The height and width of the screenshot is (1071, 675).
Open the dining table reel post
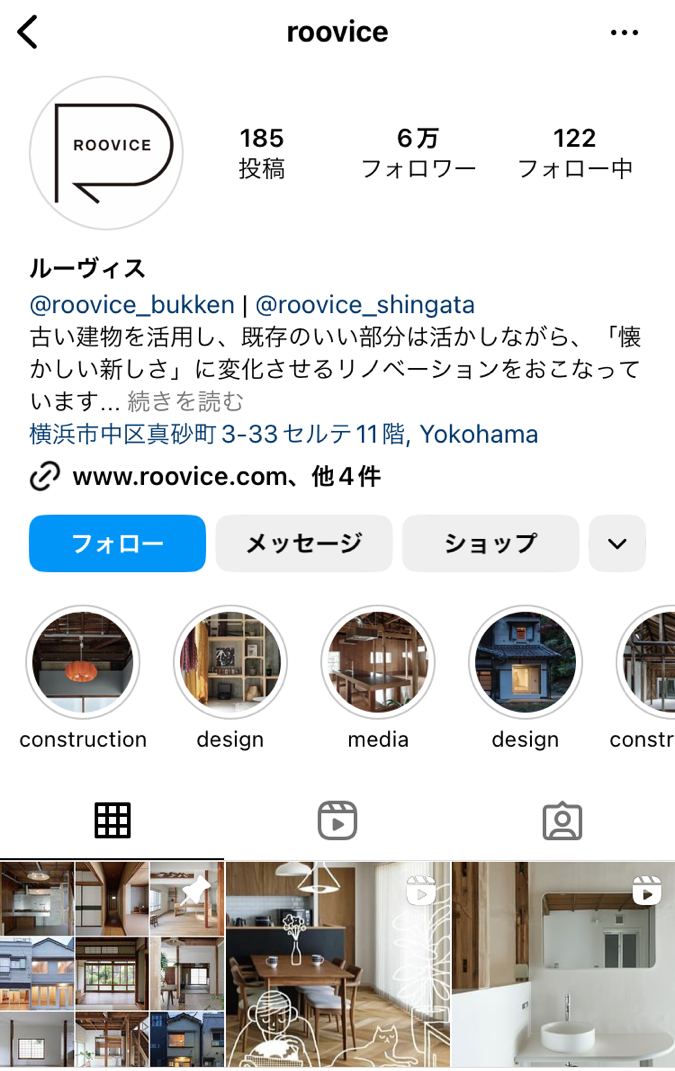[x=337, y=965]
